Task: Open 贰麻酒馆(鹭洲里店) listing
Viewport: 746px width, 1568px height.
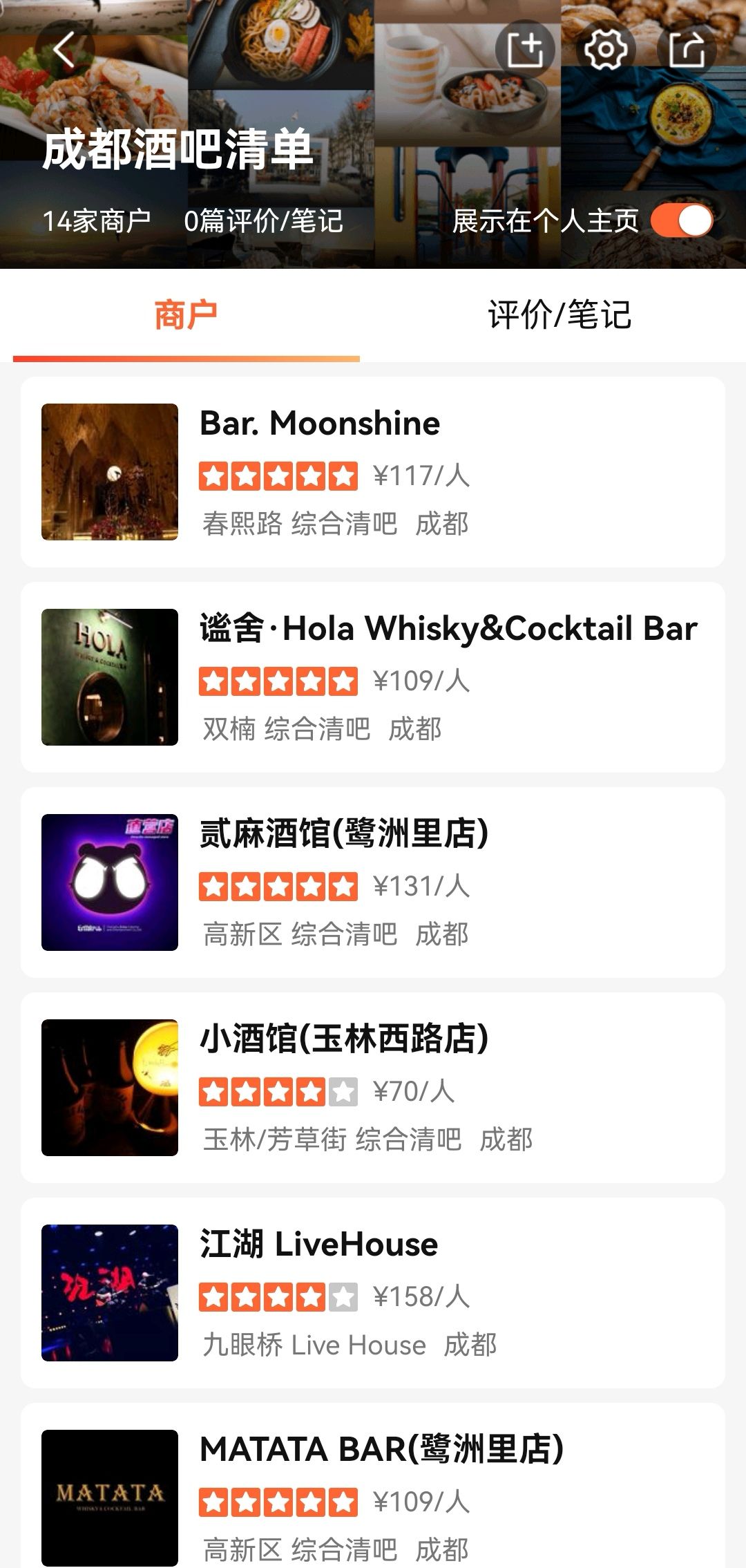Action: [x=373, y=882]
